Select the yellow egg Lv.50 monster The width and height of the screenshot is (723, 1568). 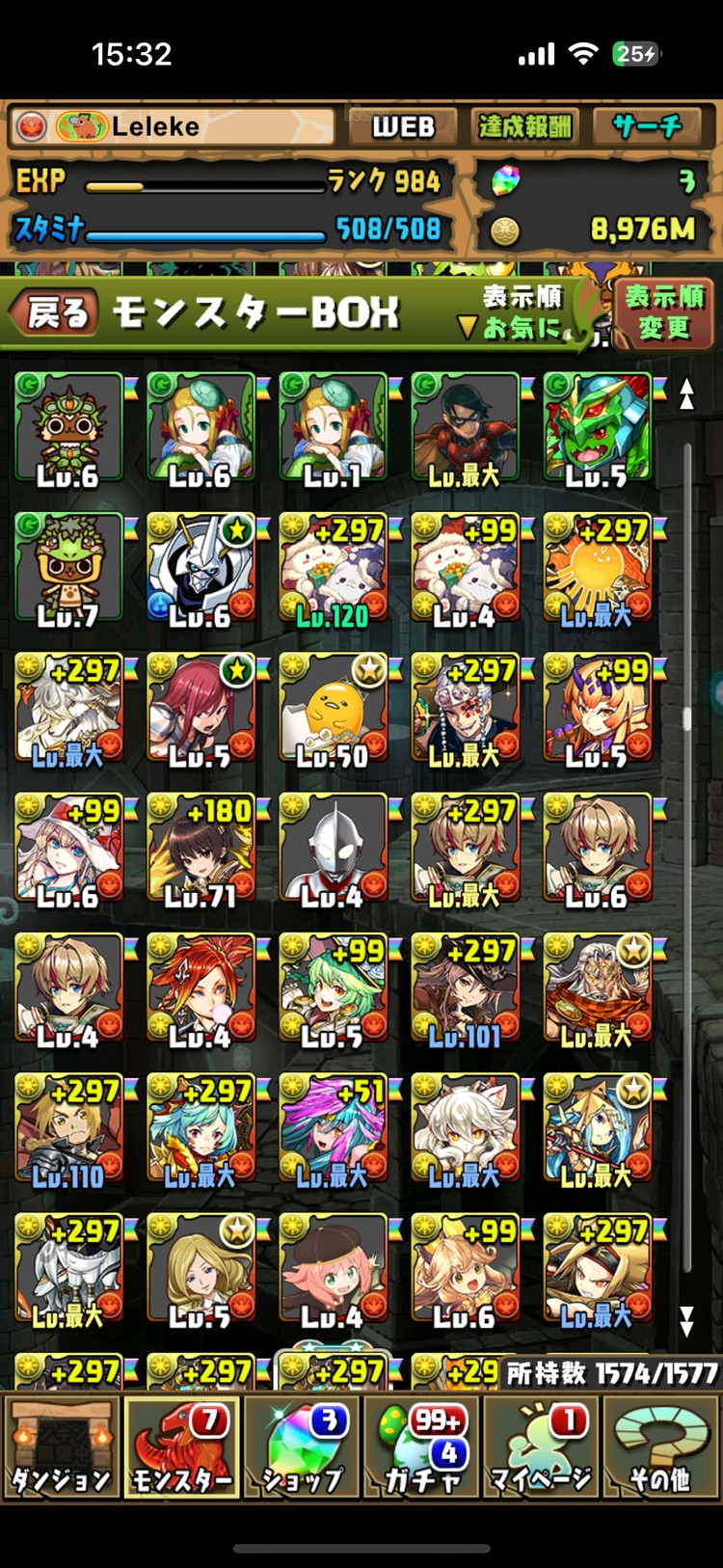pyautogui.click(x=333, y=710)
